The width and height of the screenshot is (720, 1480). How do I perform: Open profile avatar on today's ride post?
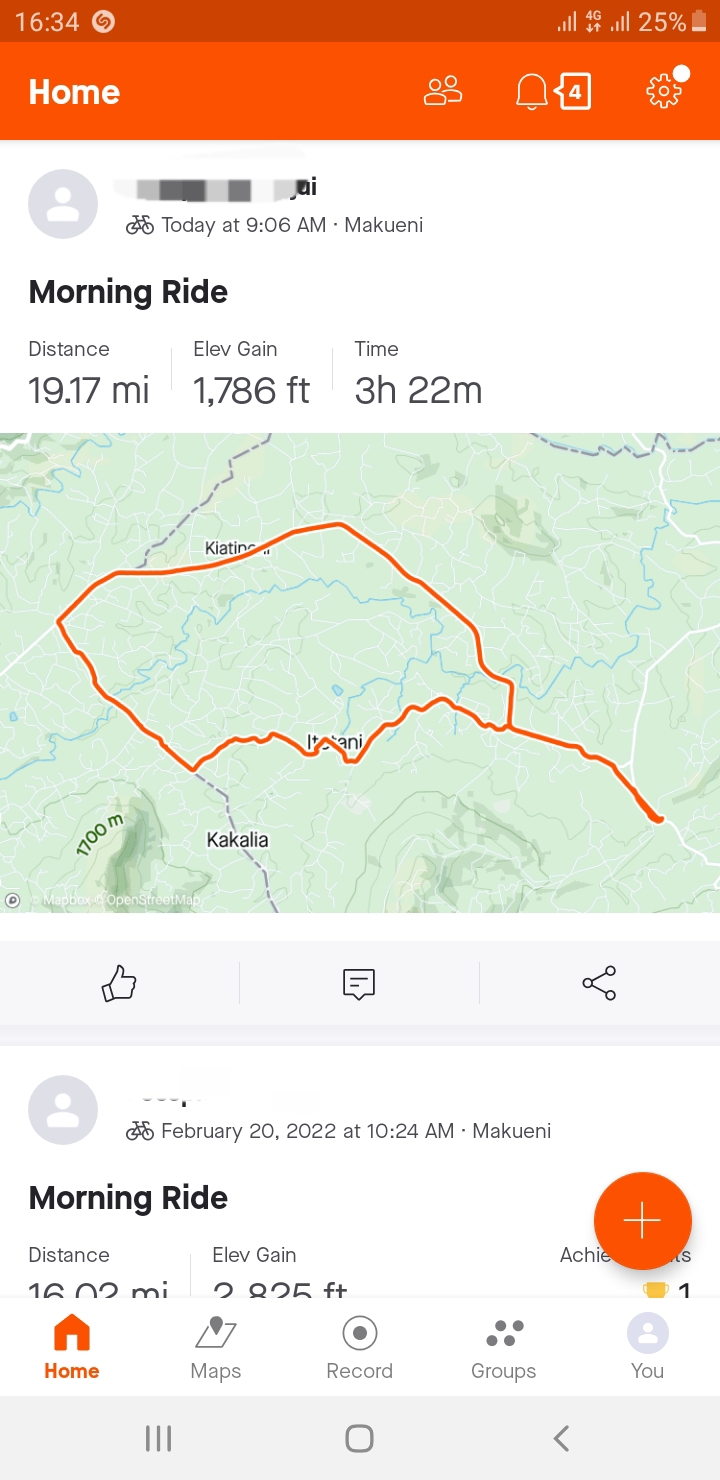(x=63, y=204)
